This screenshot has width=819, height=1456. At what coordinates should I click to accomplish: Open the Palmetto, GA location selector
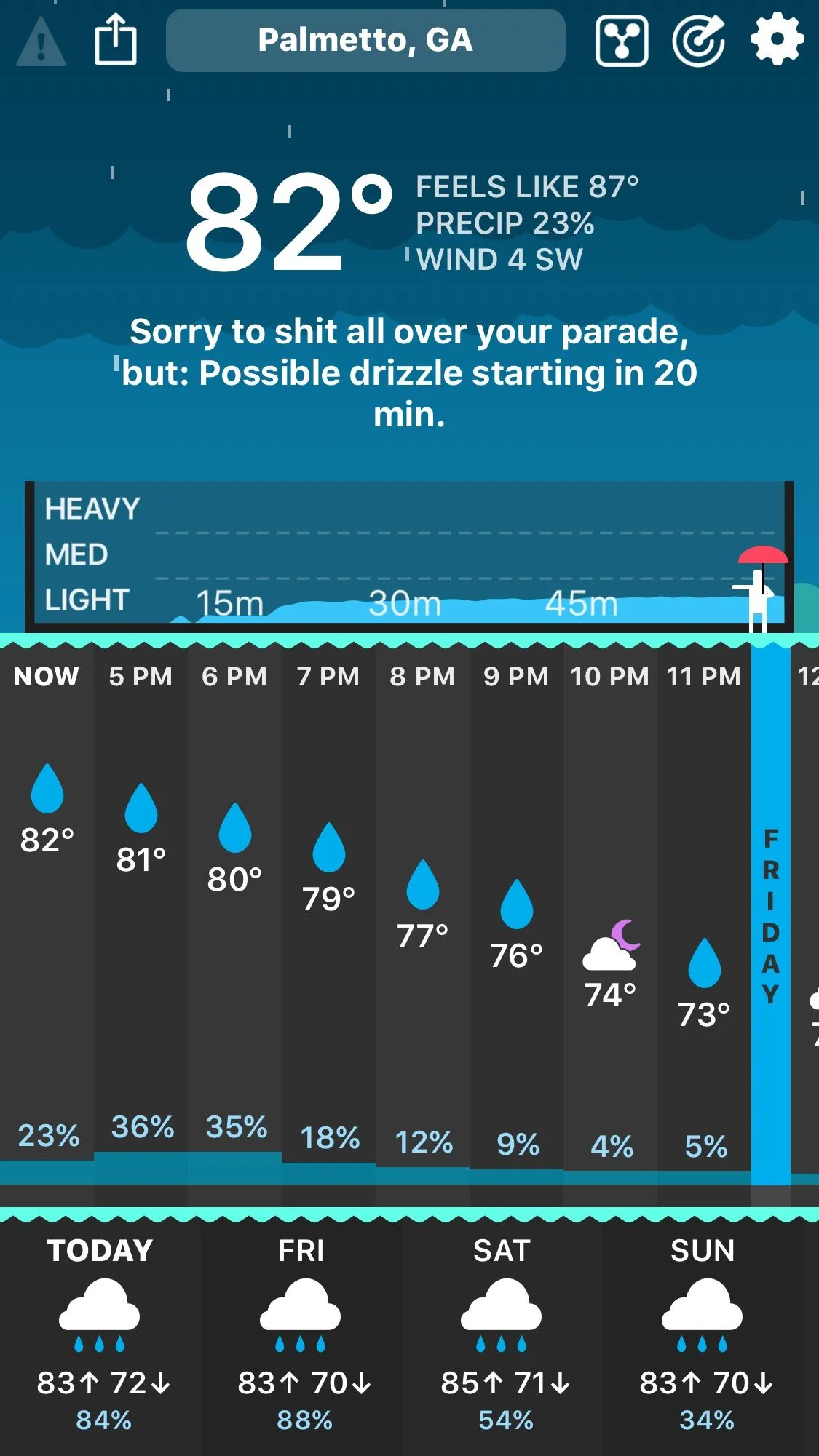(365, 41)
